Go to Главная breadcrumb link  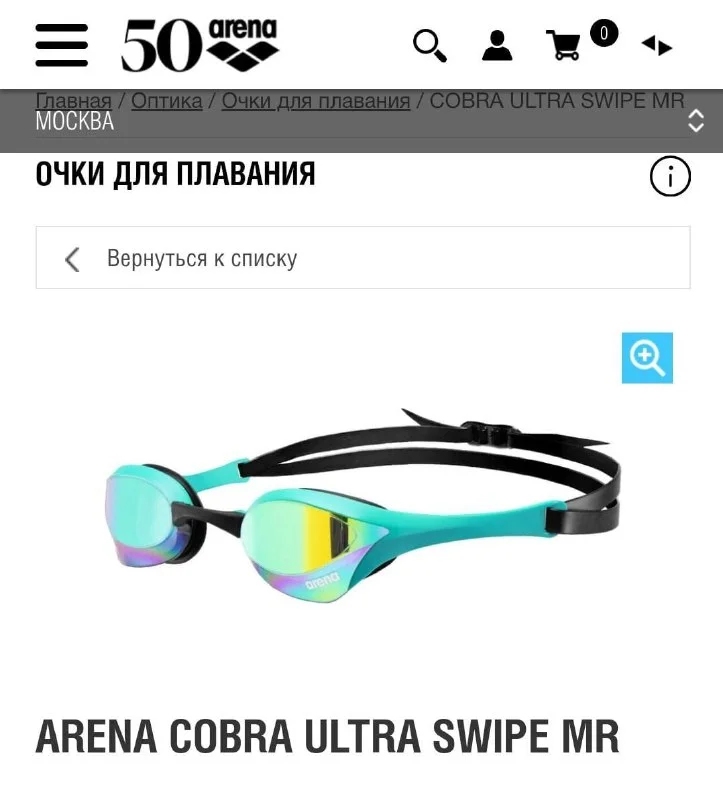tap(73, 101)
